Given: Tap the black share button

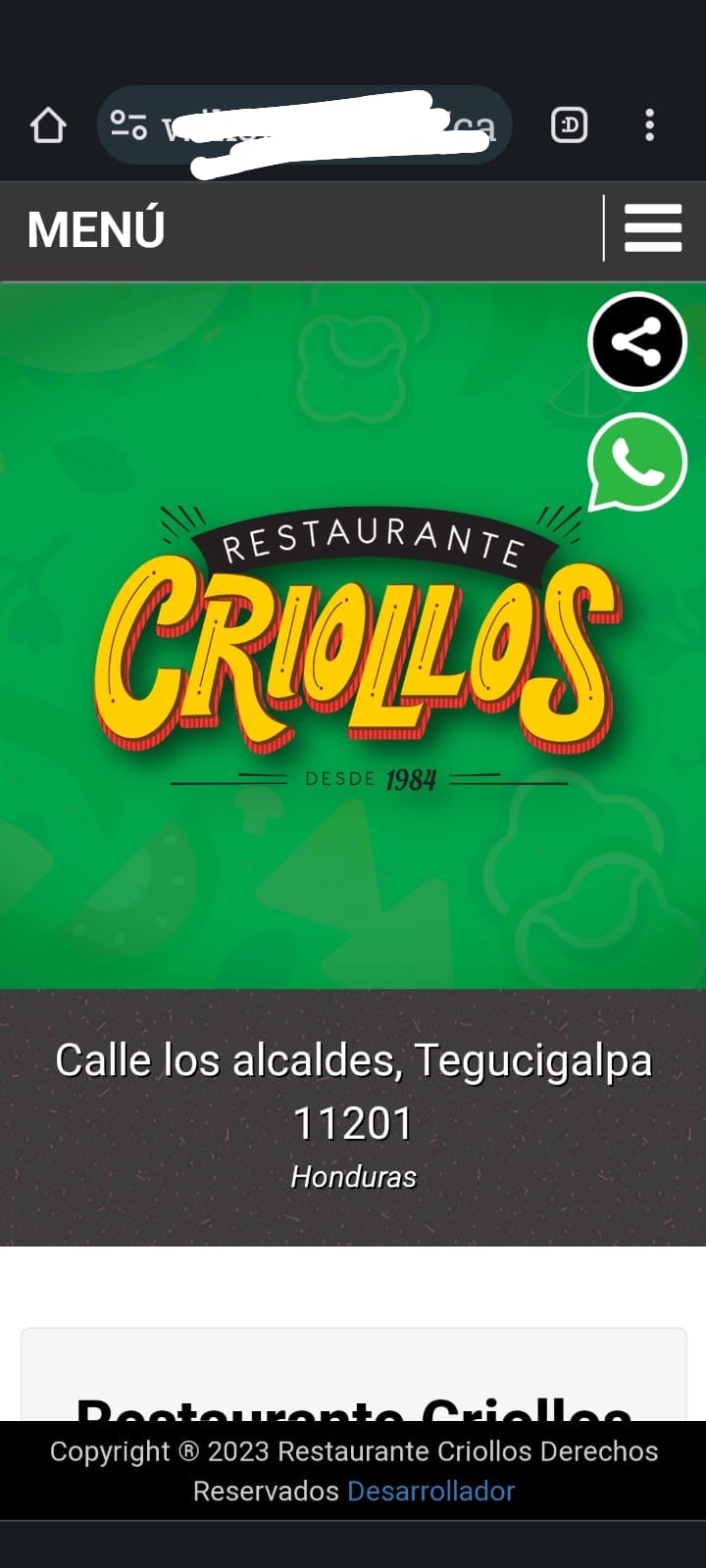Looking at the screenshot, I should (x=636, y=342).
